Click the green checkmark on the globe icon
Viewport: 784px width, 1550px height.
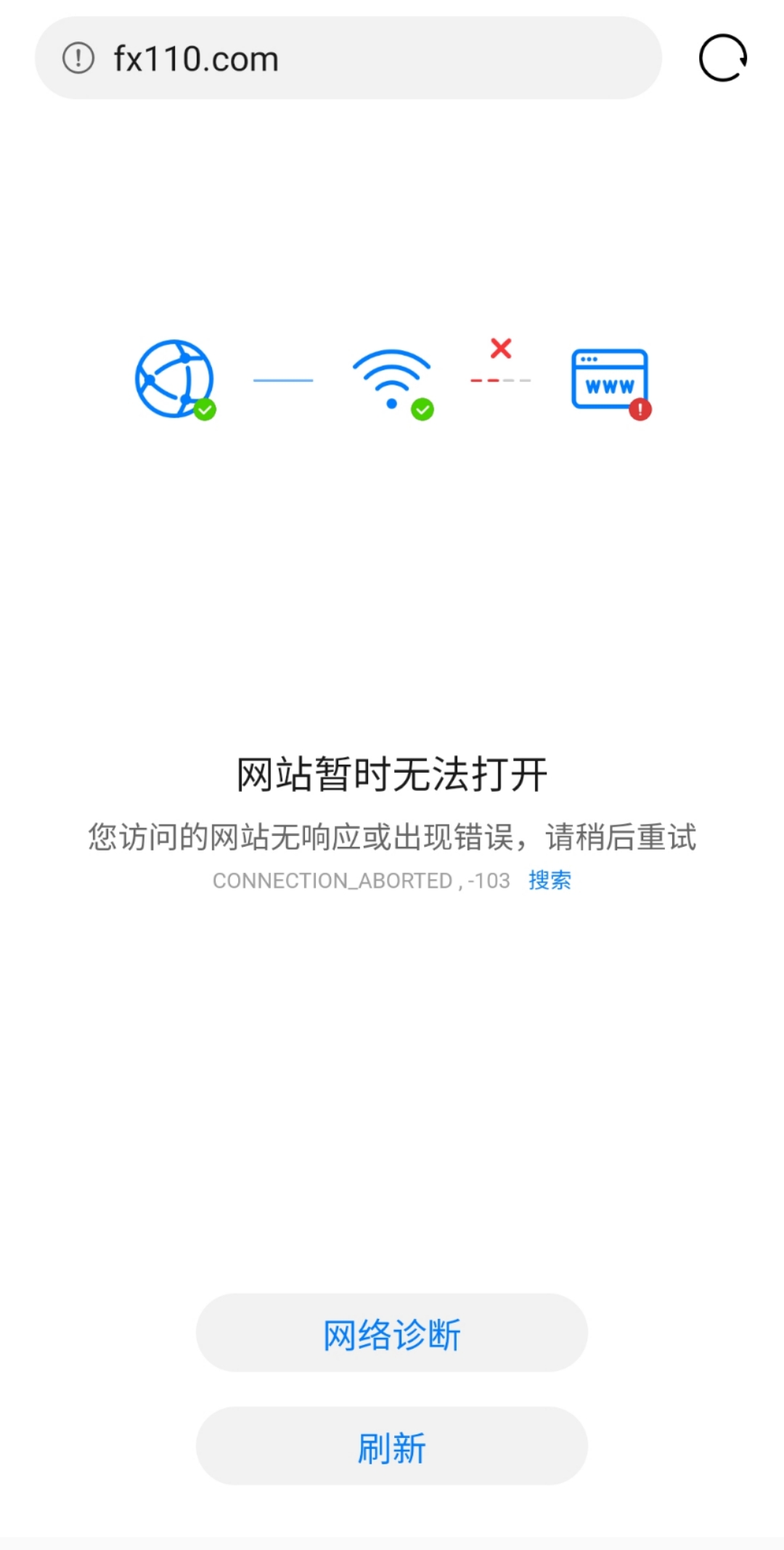point(205,410)
